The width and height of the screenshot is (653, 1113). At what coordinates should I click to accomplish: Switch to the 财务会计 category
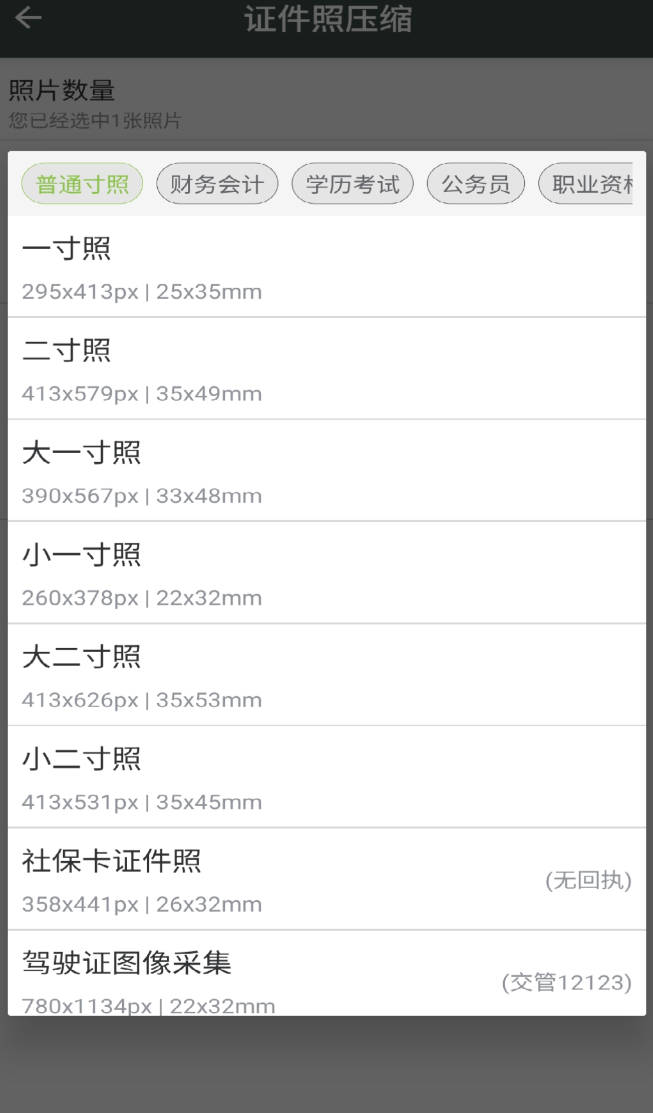point(217,185)
